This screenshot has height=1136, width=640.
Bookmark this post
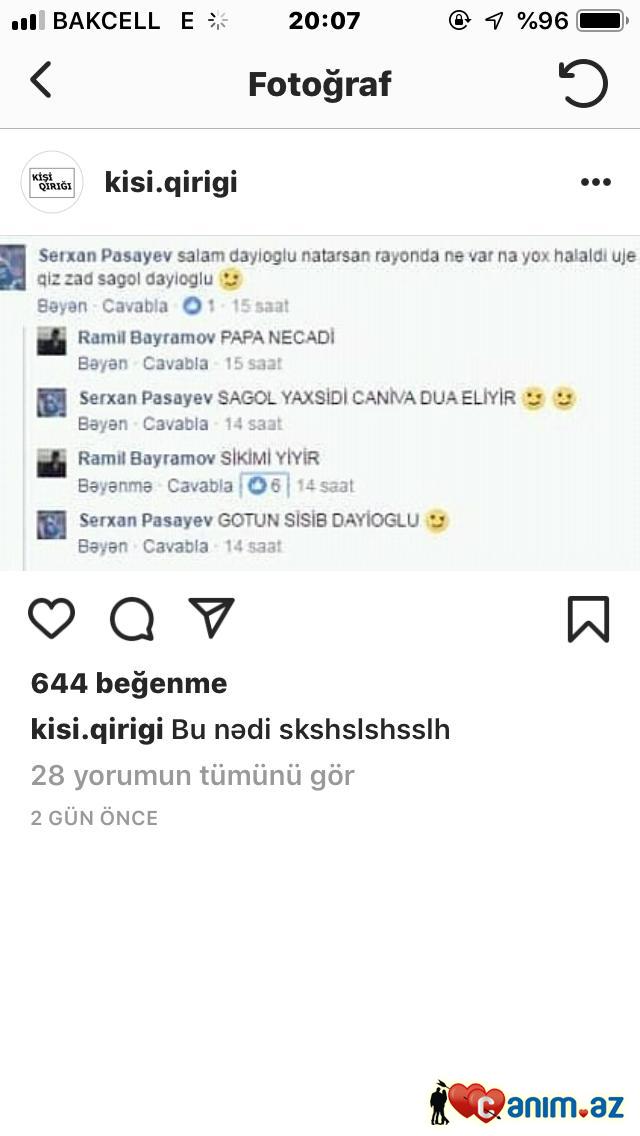(x=588, y=619)
